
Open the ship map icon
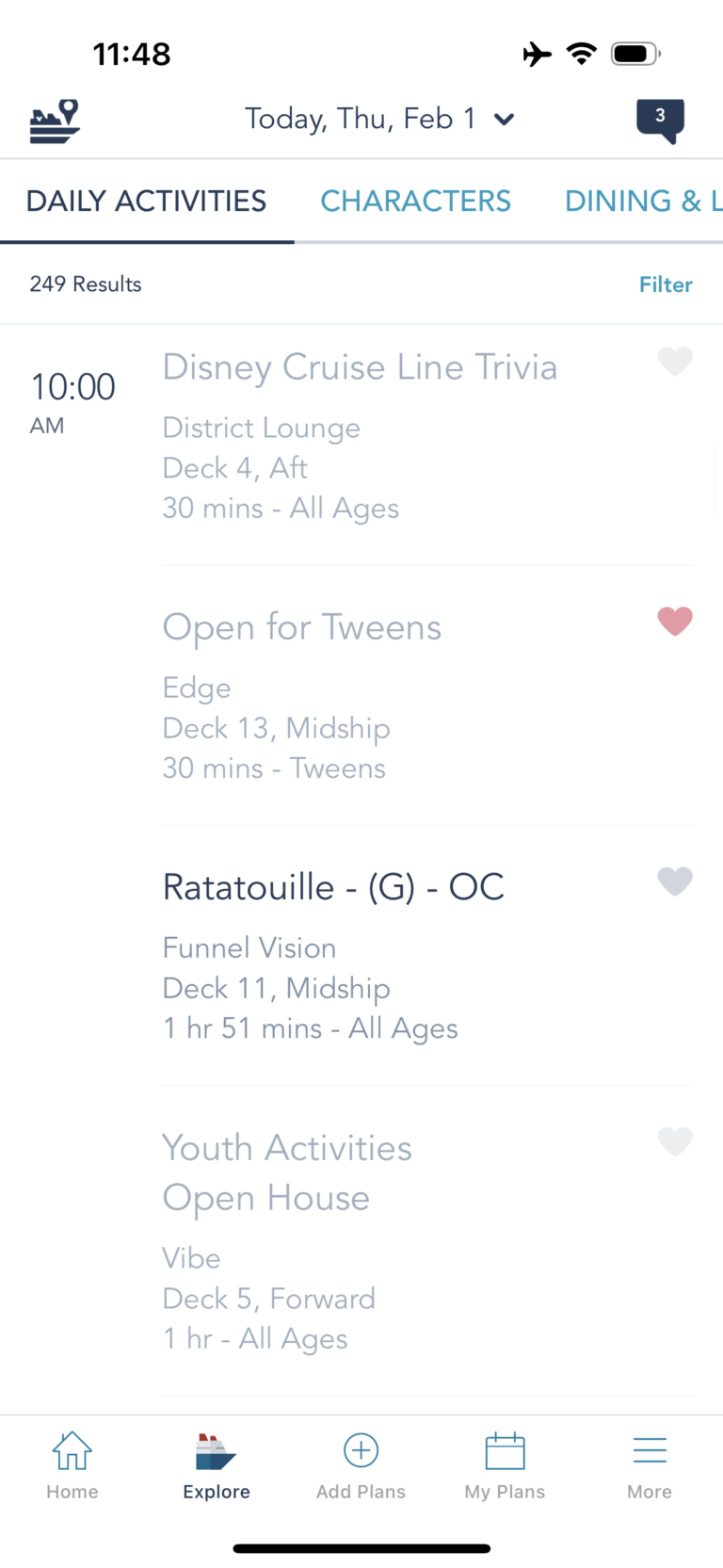55,121
